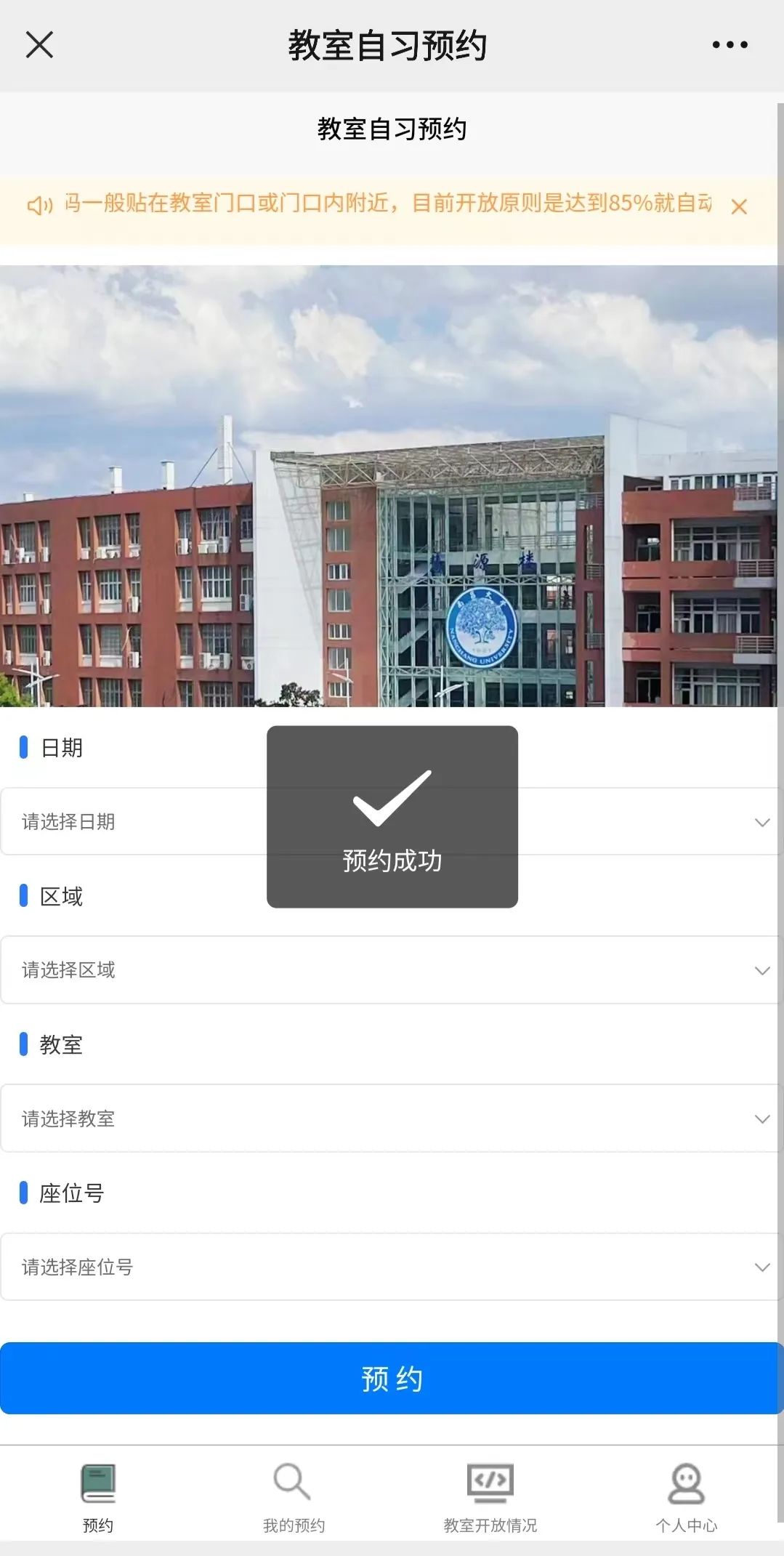Open the 请选择日期 date dropdown
Viewport: 784px width, 1556px height.
coord(391,822)
